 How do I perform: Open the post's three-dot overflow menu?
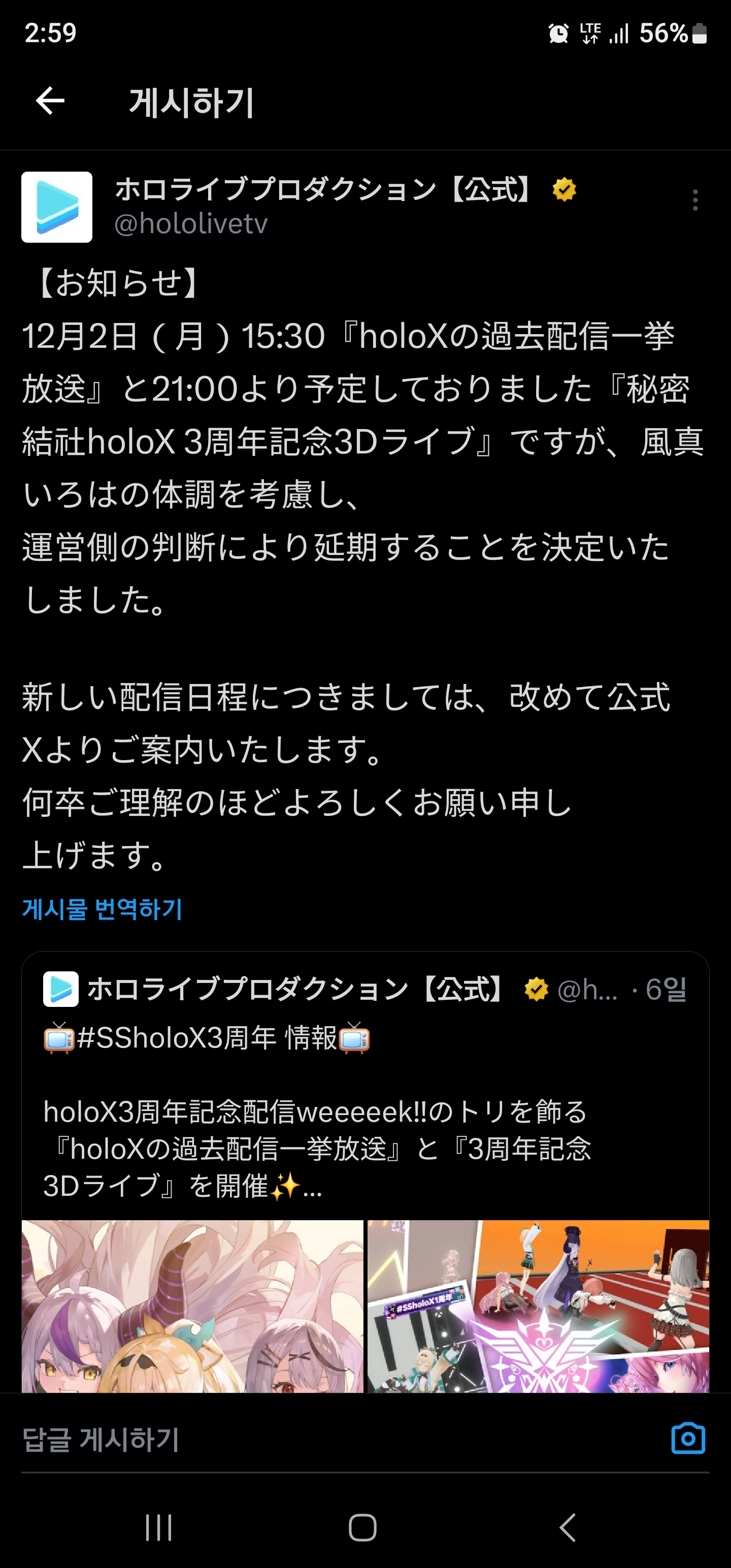pos(694,200)
